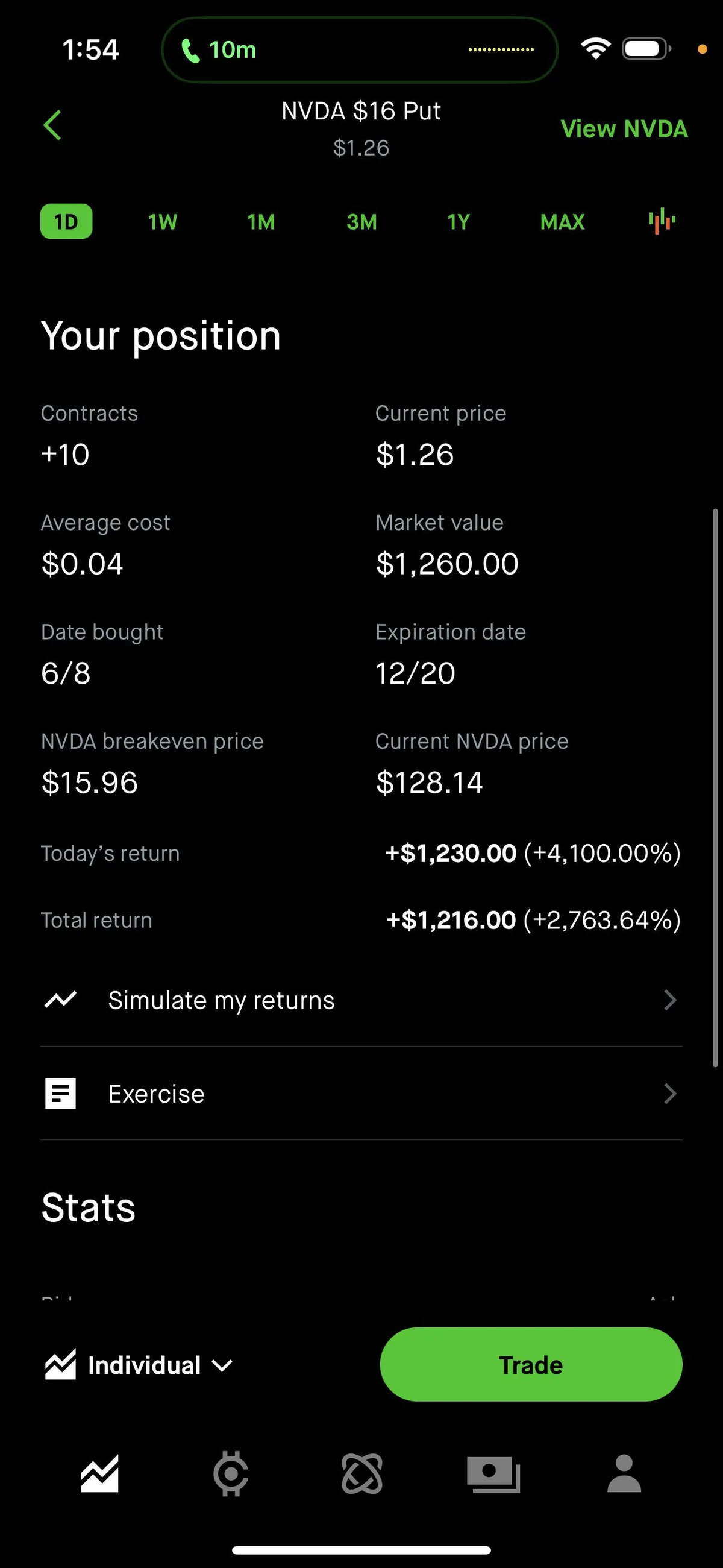The width and height of the screenshot is (723, 1568).
Task: Open the crypto tab in bottom bar
Action: (x=231, y=1473)
